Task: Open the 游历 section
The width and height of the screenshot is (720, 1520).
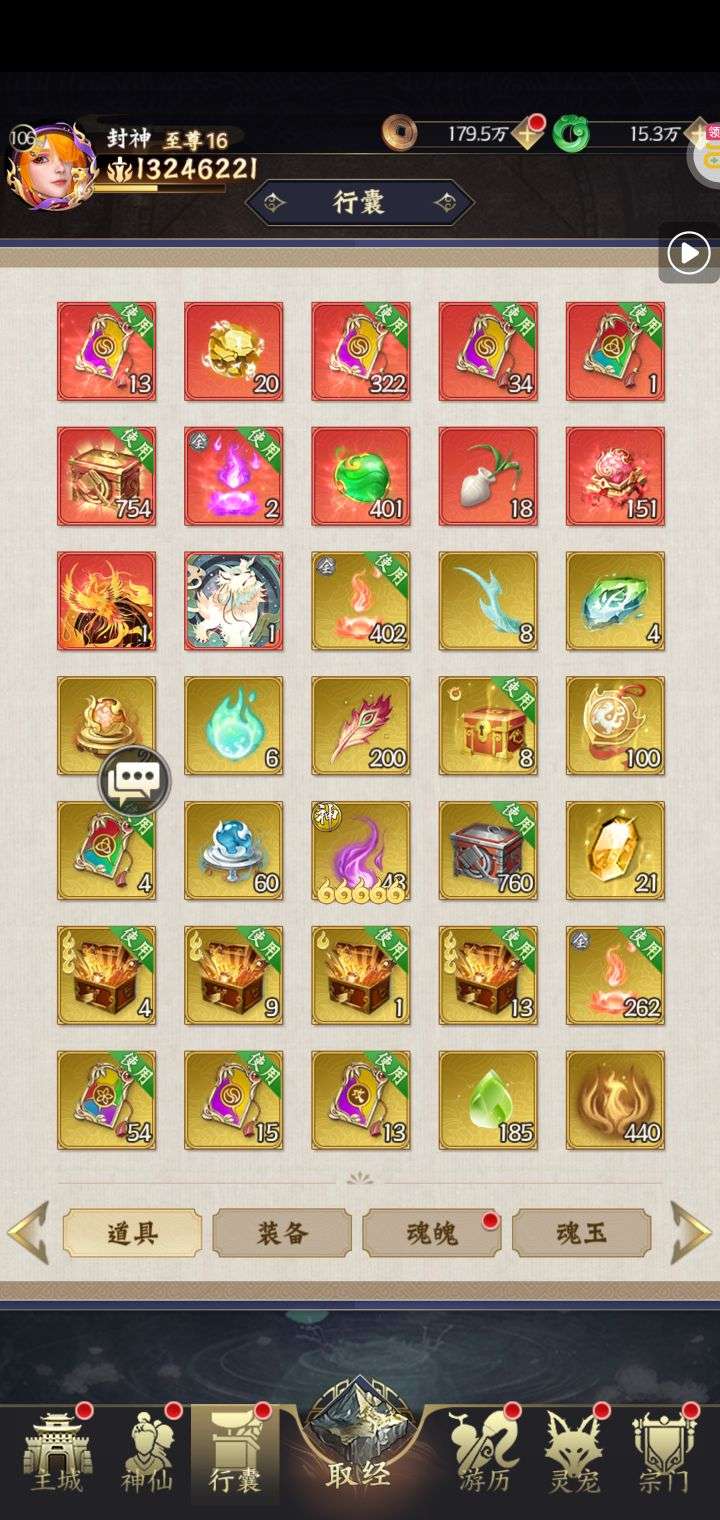Action: click(x=484, y=1453)
